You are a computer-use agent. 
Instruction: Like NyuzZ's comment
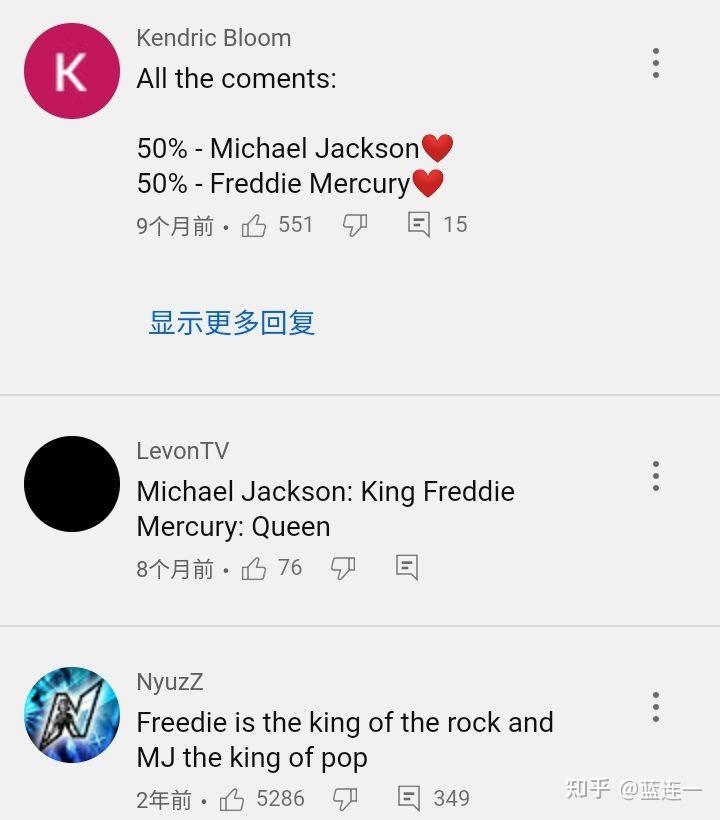[x=232, y=799]
